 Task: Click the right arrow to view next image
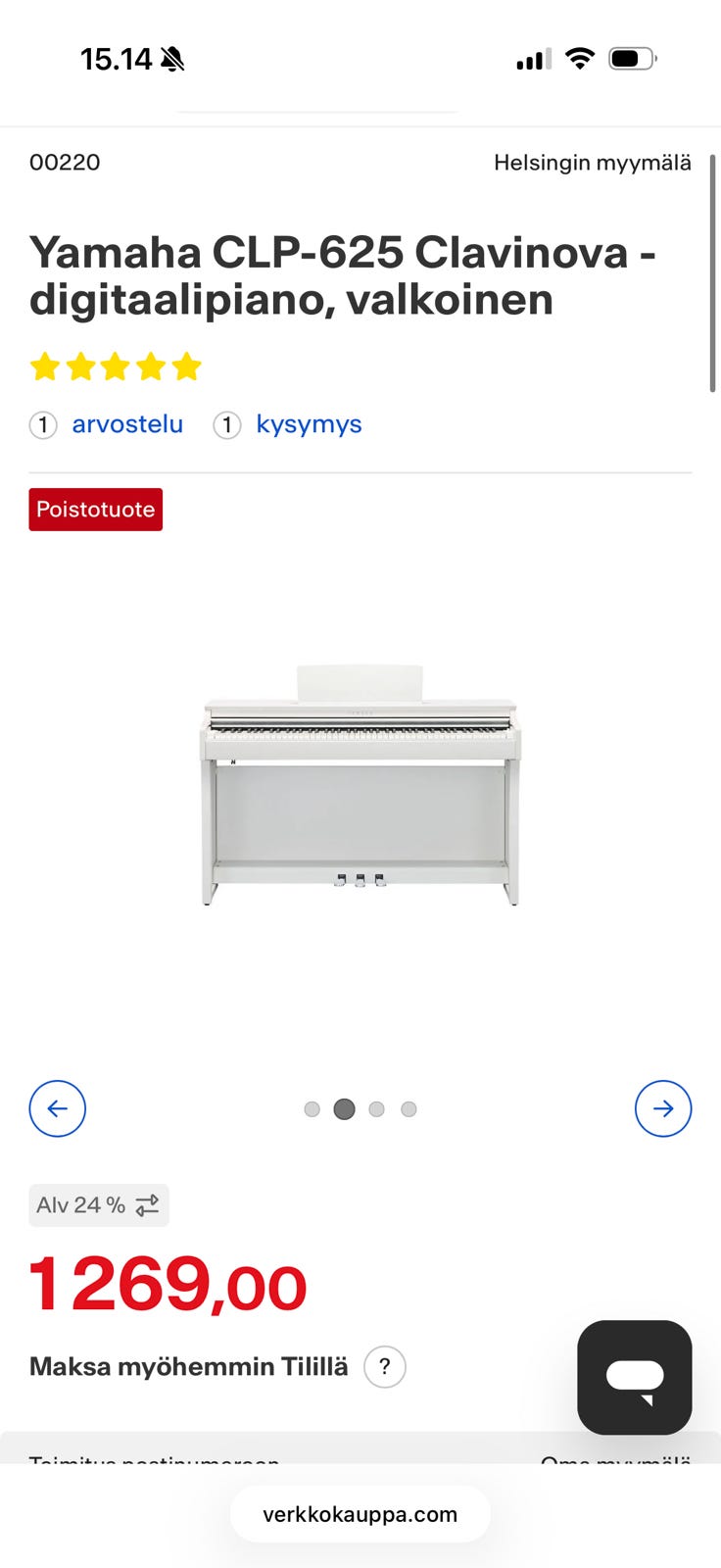point(663,1108)
